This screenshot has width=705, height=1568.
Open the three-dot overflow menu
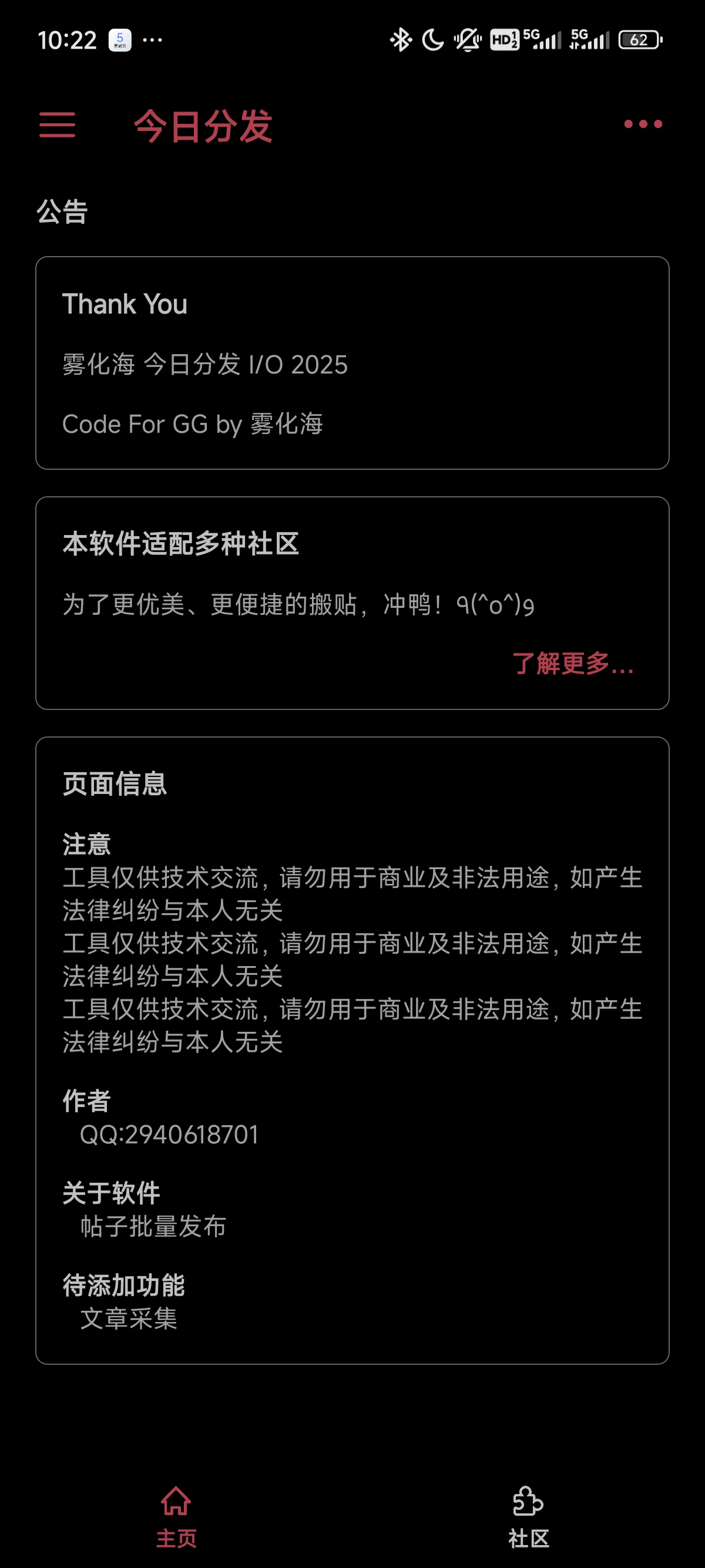pyautogui.click(x=643, y=124)
